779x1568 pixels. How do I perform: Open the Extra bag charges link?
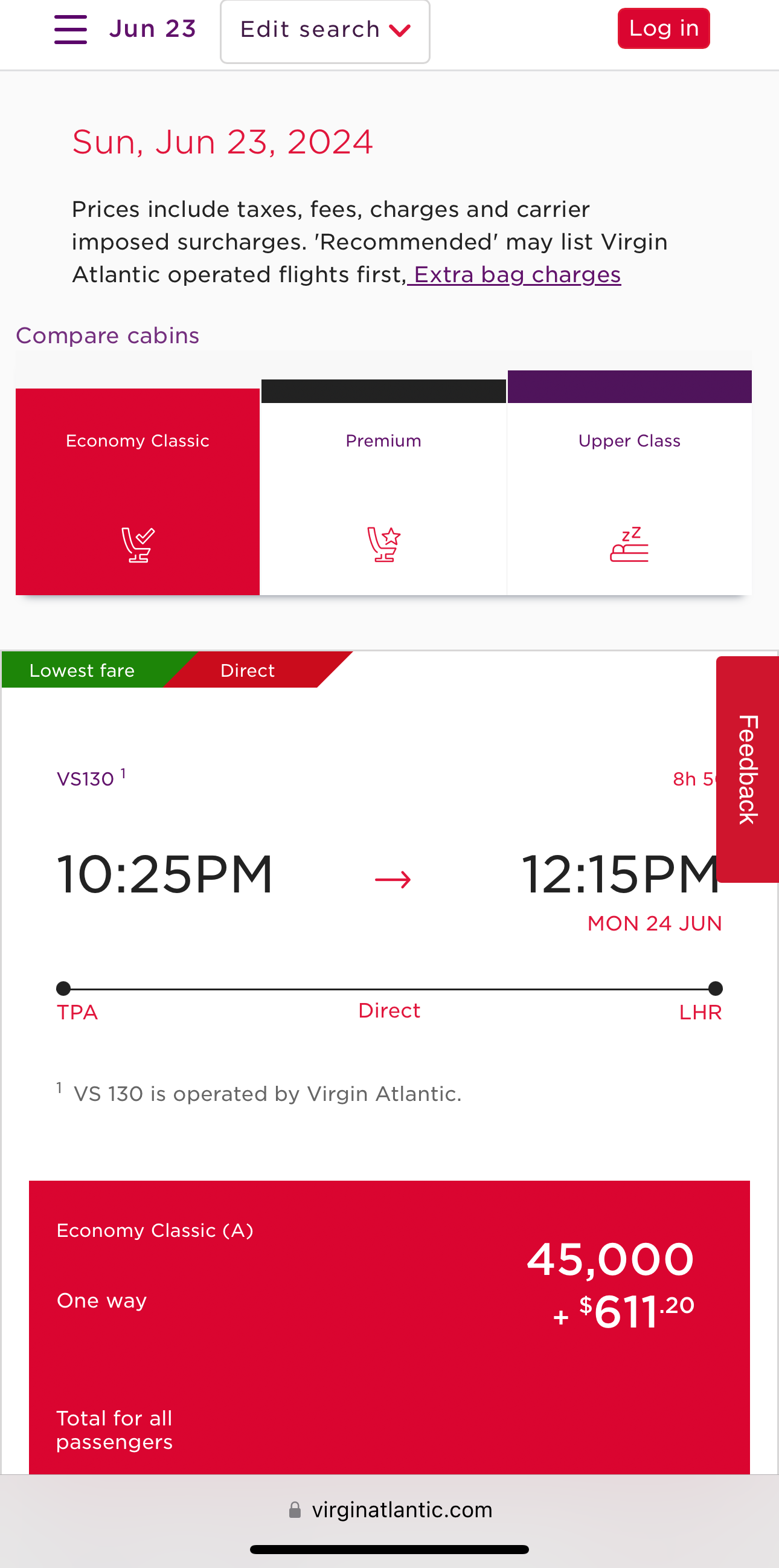(515, 274)
